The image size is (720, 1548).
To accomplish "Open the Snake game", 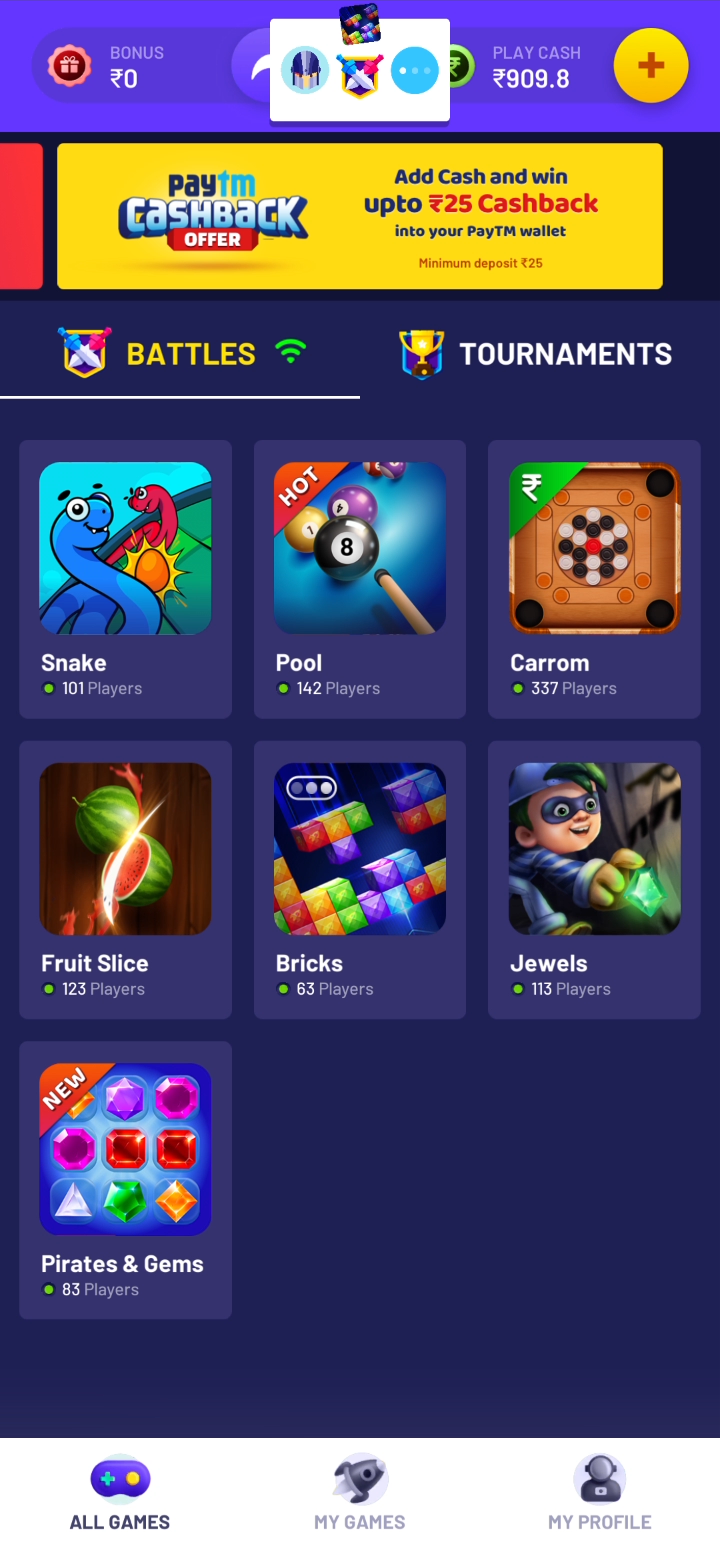I will pos(125,579).
